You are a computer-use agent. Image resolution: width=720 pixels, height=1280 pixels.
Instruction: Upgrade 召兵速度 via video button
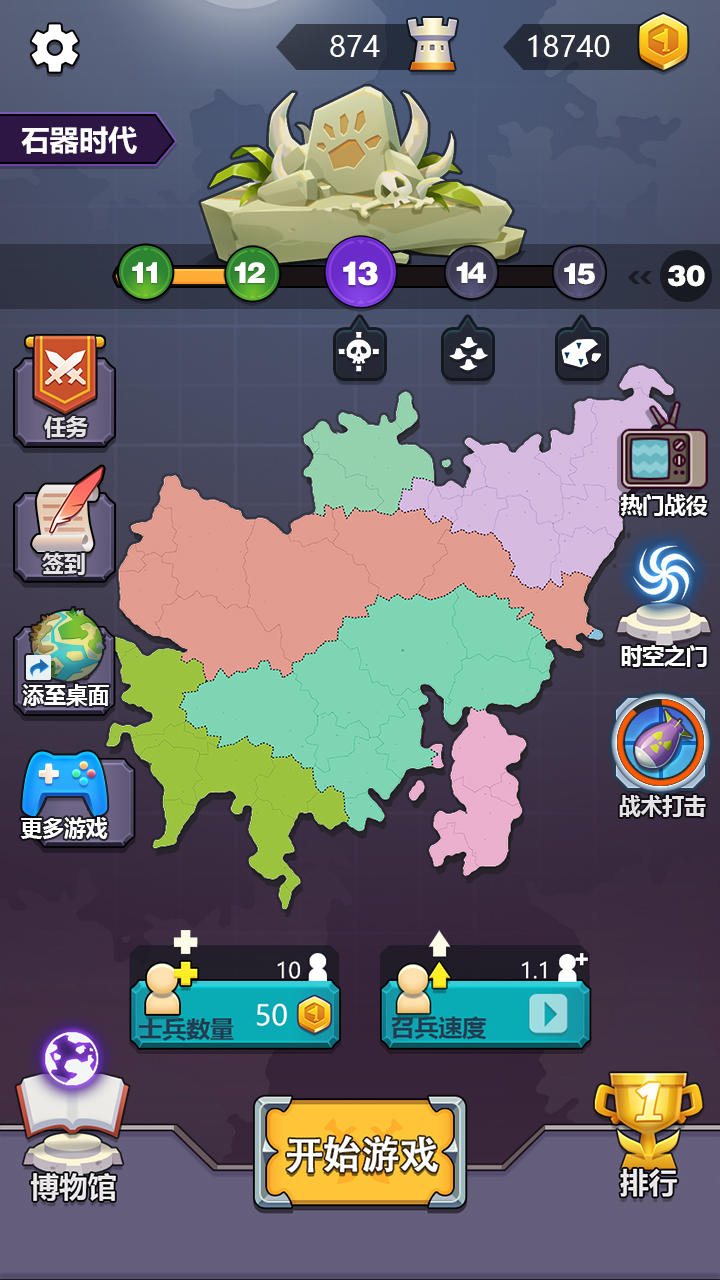click(547, 1014)
